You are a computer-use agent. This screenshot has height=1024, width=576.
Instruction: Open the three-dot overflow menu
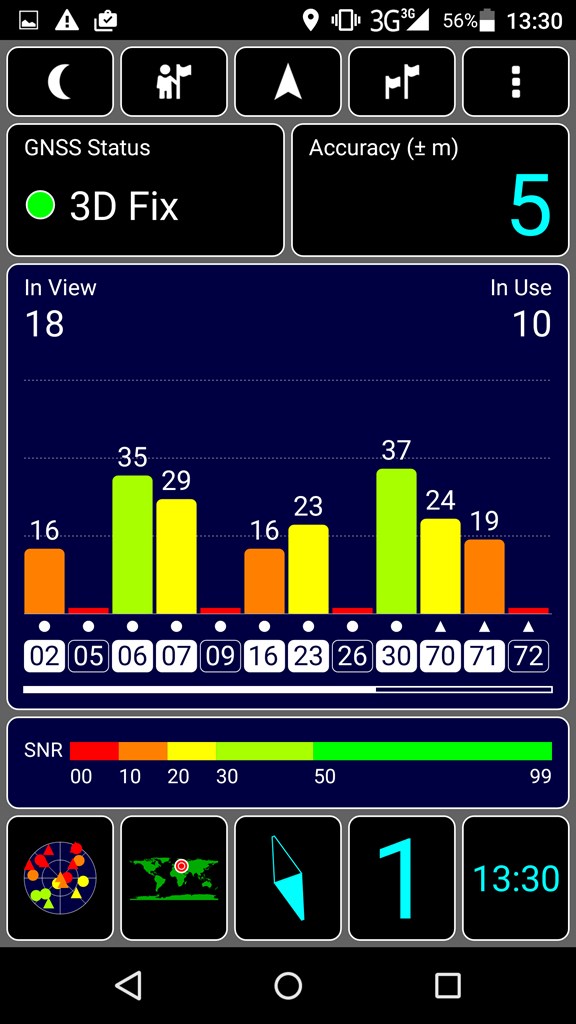[x=516, y=82]
